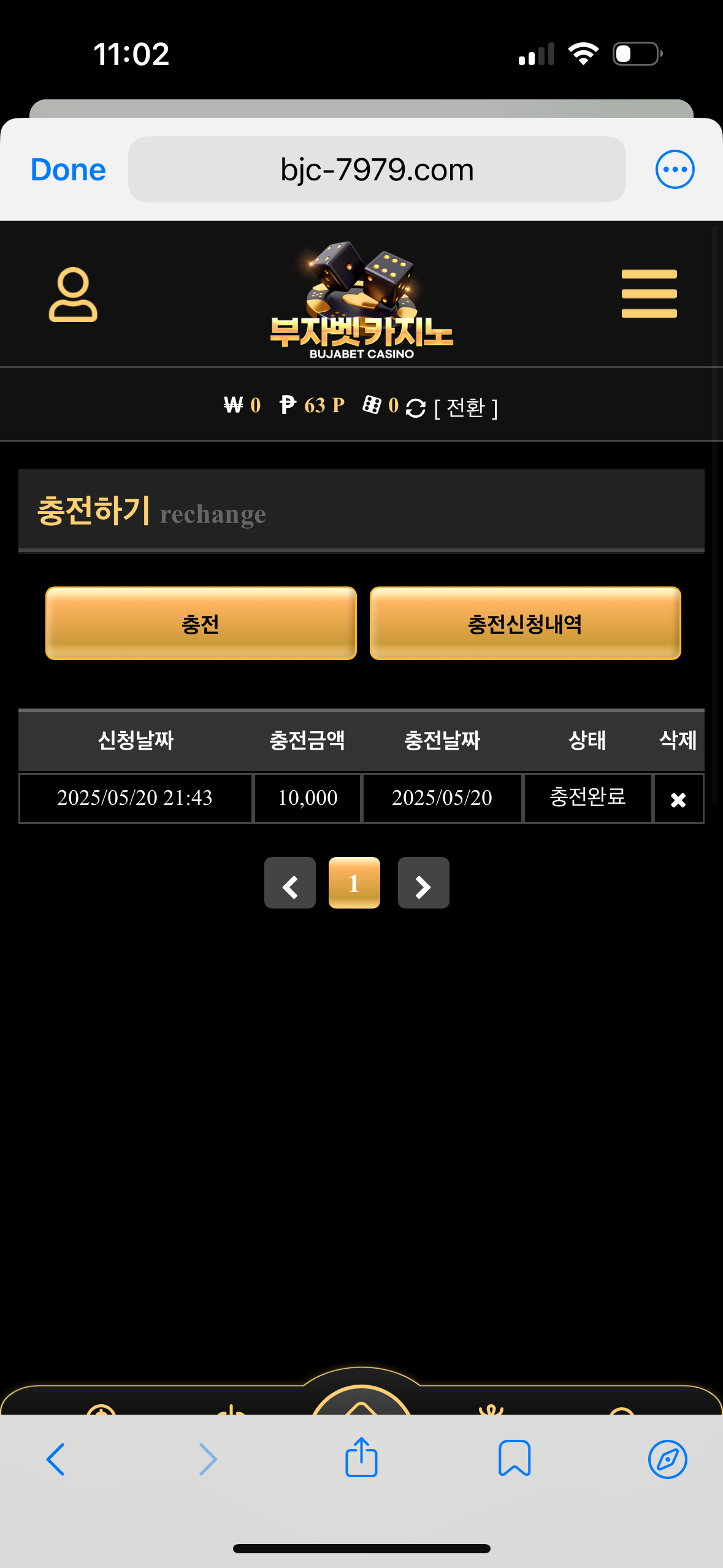723x1568 pixels.
Task: Open page in Safari via compass icon
Action: point(667,1459)
